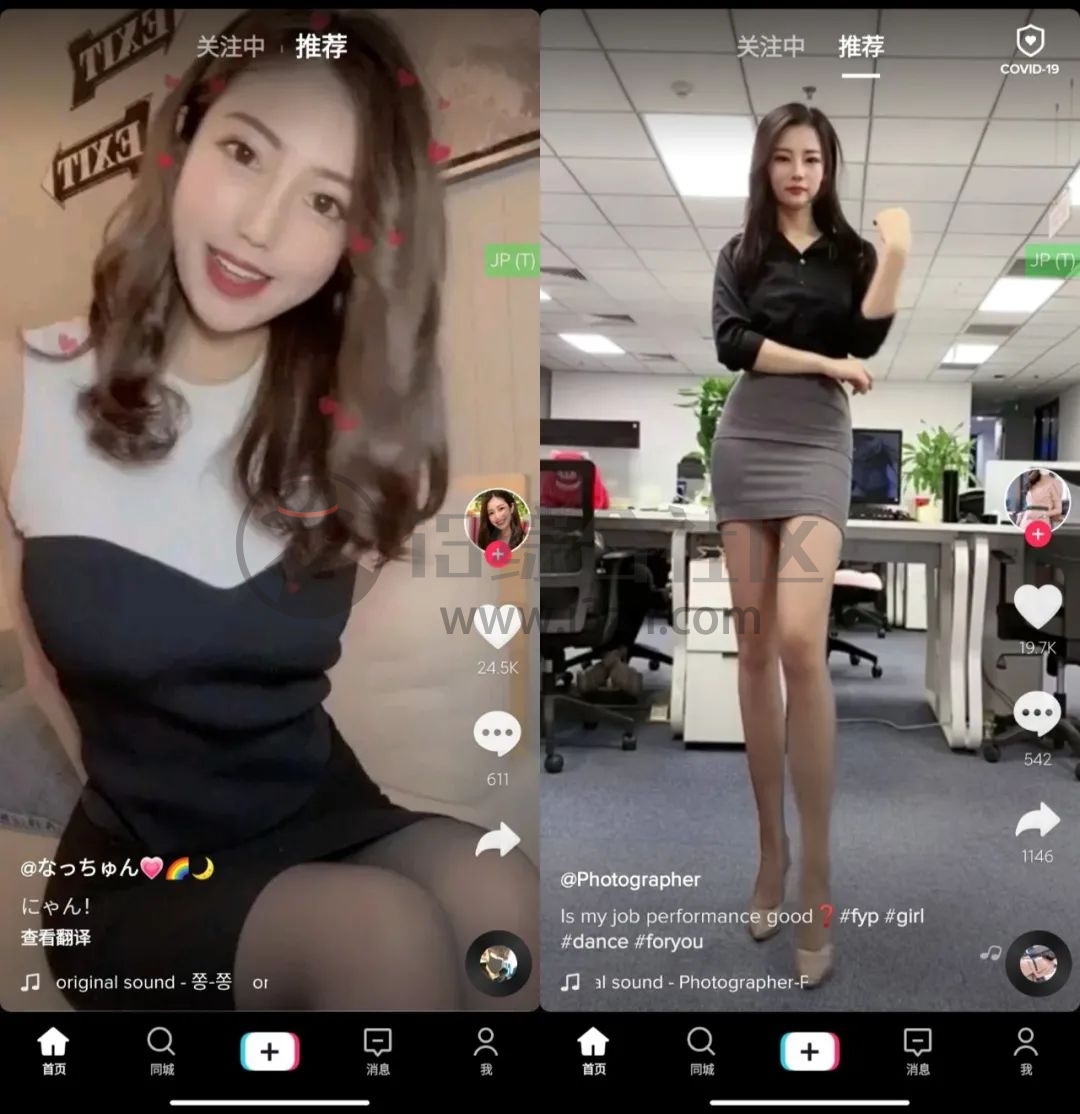Open the 542 comments on @Photographer's video
1080x1114 pixels.
pyautogui.click(x=1038, y=714)
